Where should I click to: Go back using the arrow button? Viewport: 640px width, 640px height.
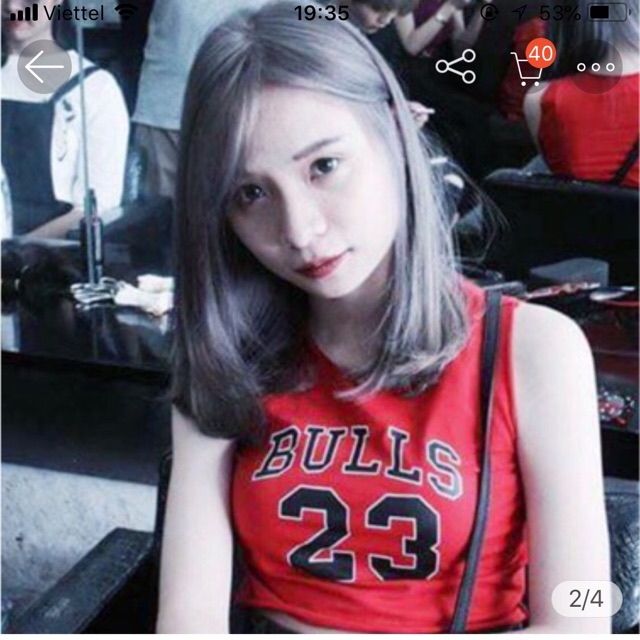pyautogui.click(x=44, y=68)
